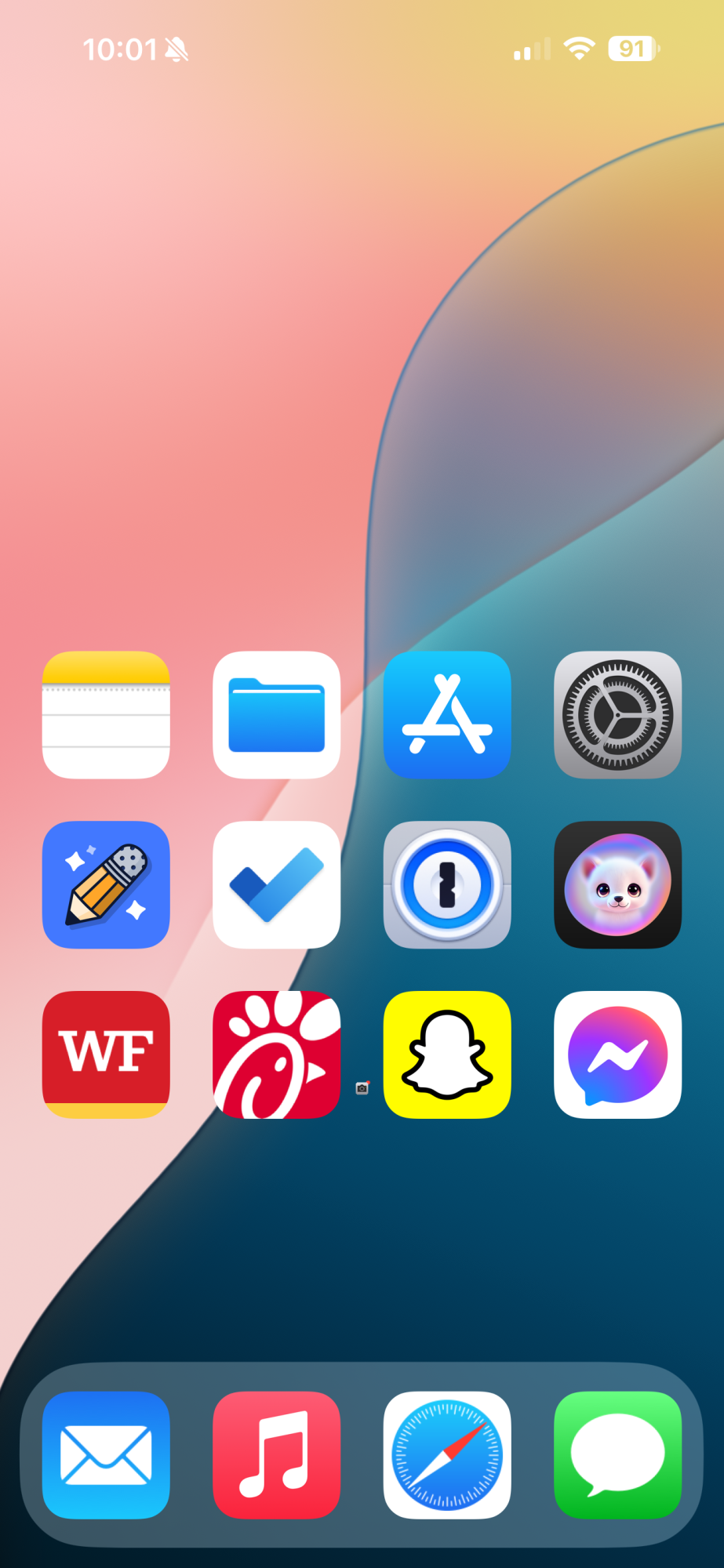The height and width of the screenshot is (1568, 724).
Task: Open the 1Password app
Action: (x=447, y=884)
